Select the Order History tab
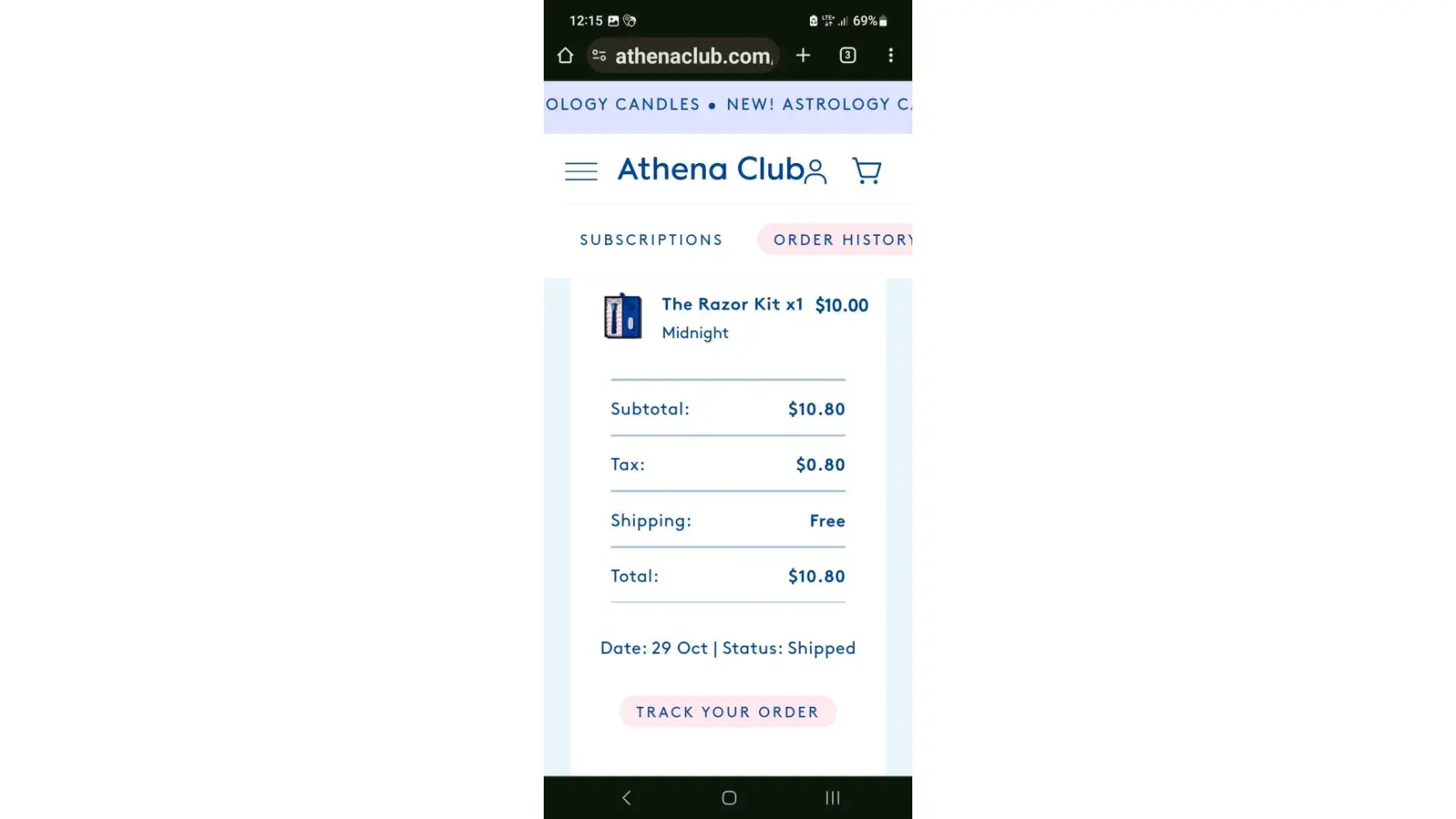Image resolution: width=1456 pixels, height=819 pixels. [x=841, y=240]
